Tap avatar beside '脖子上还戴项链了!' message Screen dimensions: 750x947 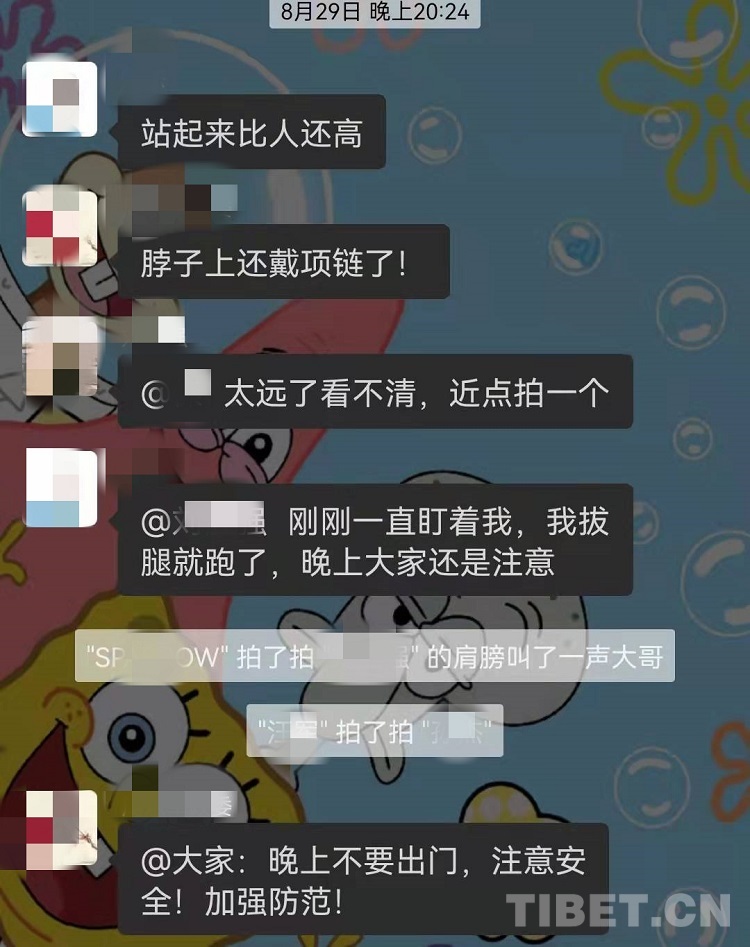[60, 228]
